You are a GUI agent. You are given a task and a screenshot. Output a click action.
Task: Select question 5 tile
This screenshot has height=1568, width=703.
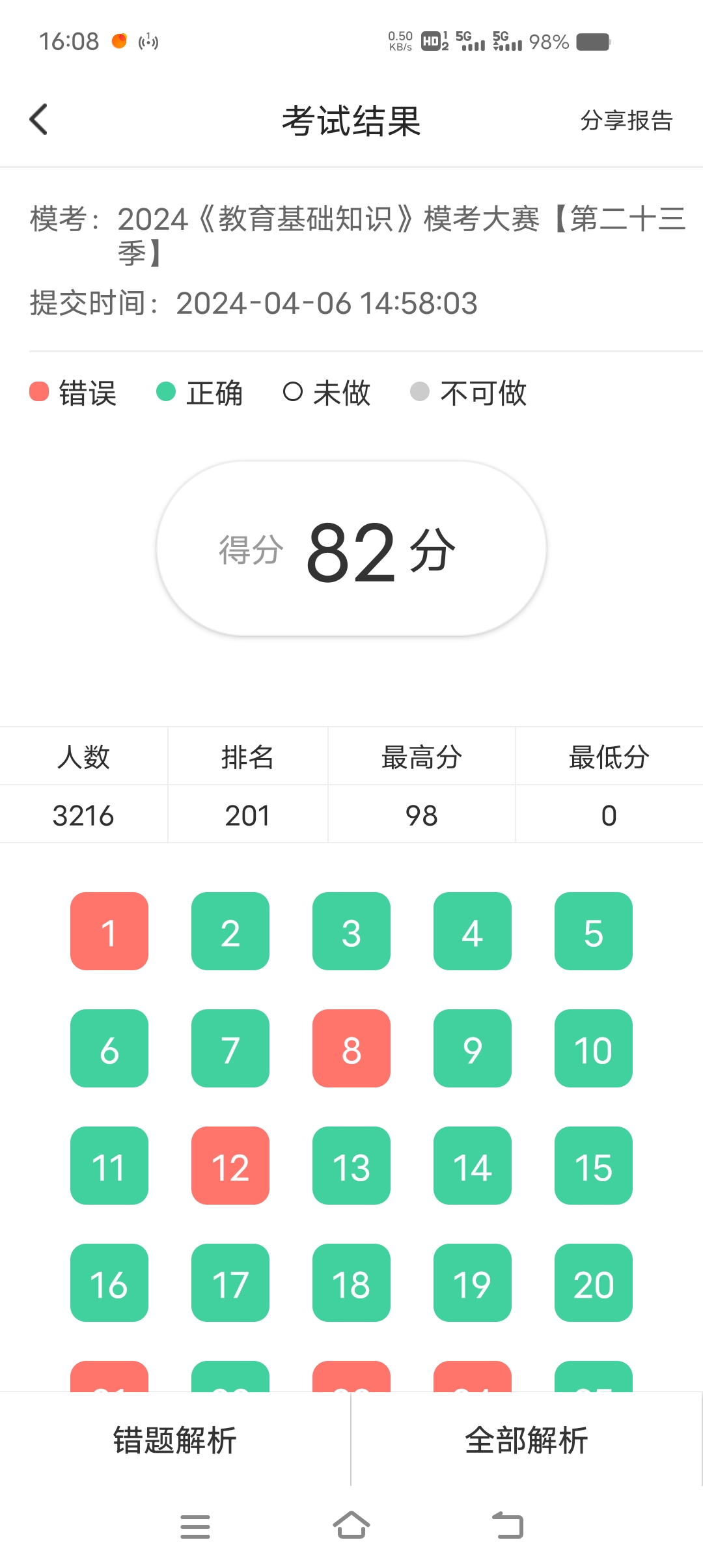tap(594, 931)
